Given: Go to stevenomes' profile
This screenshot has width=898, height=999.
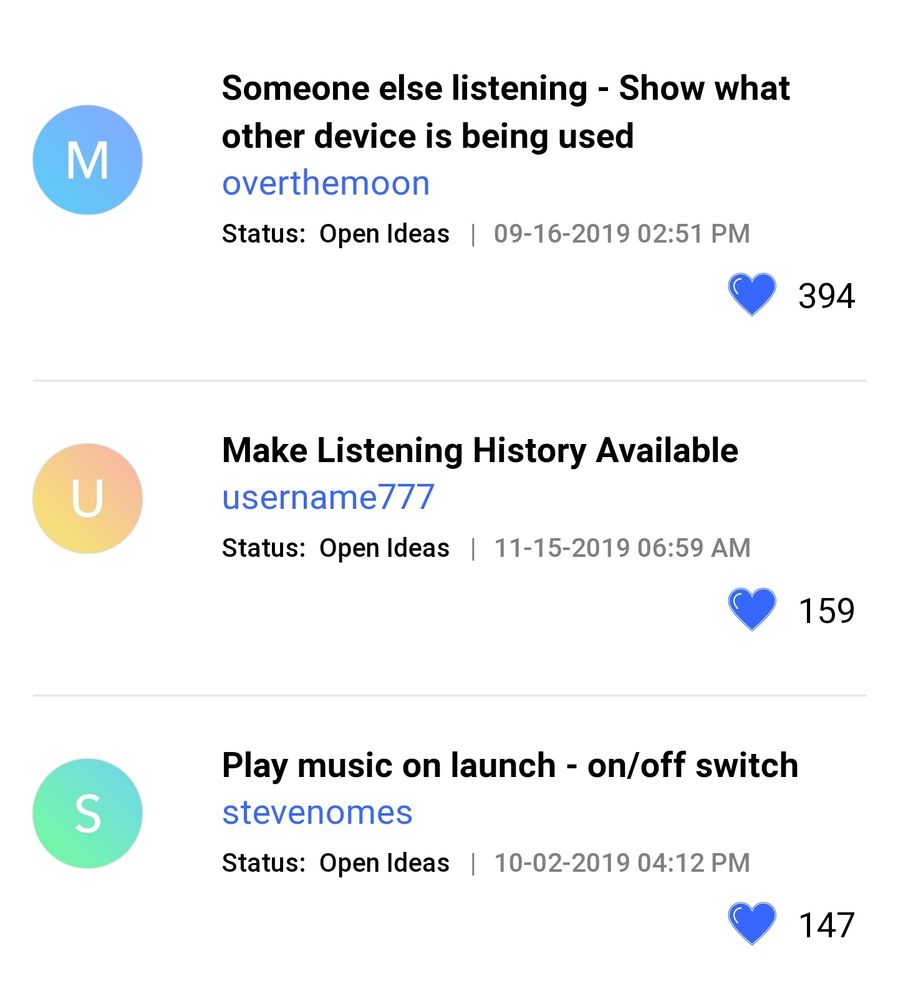Looking at the screenshot, I should [317, 812].
